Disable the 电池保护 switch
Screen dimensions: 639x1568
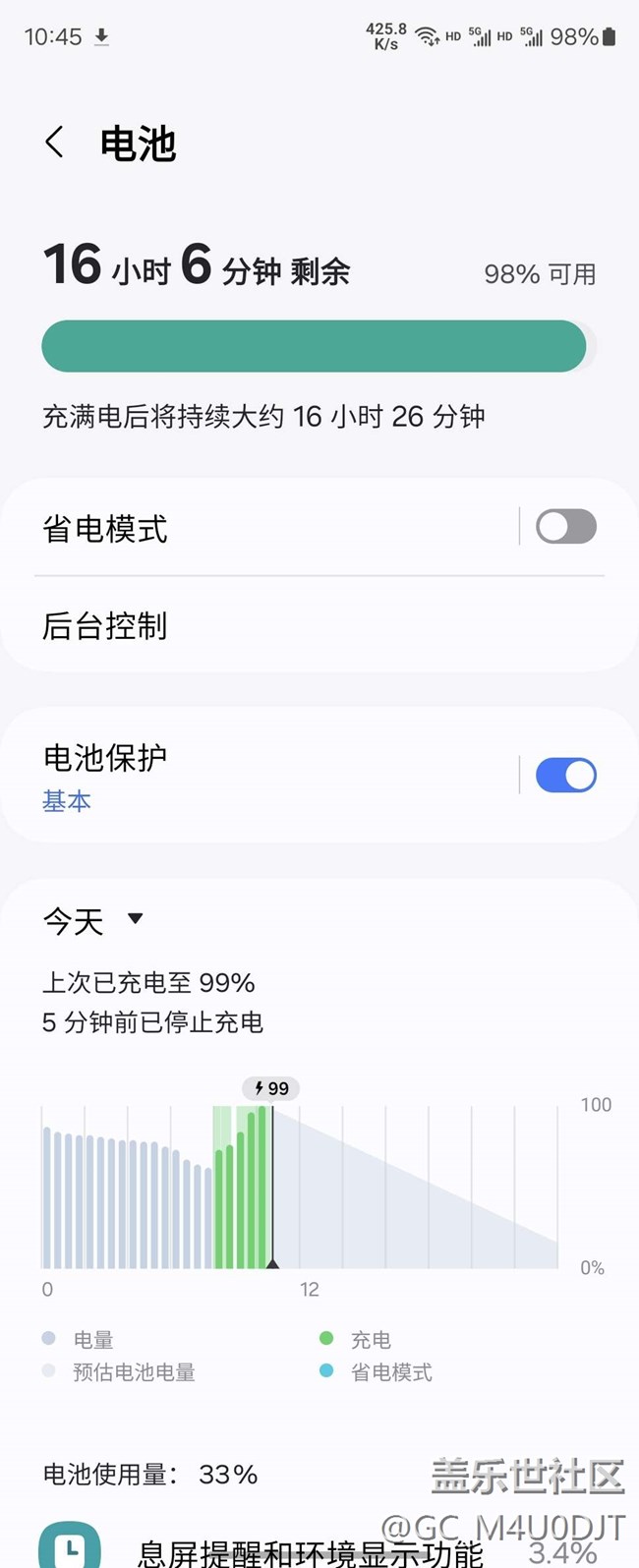point(565,776)
